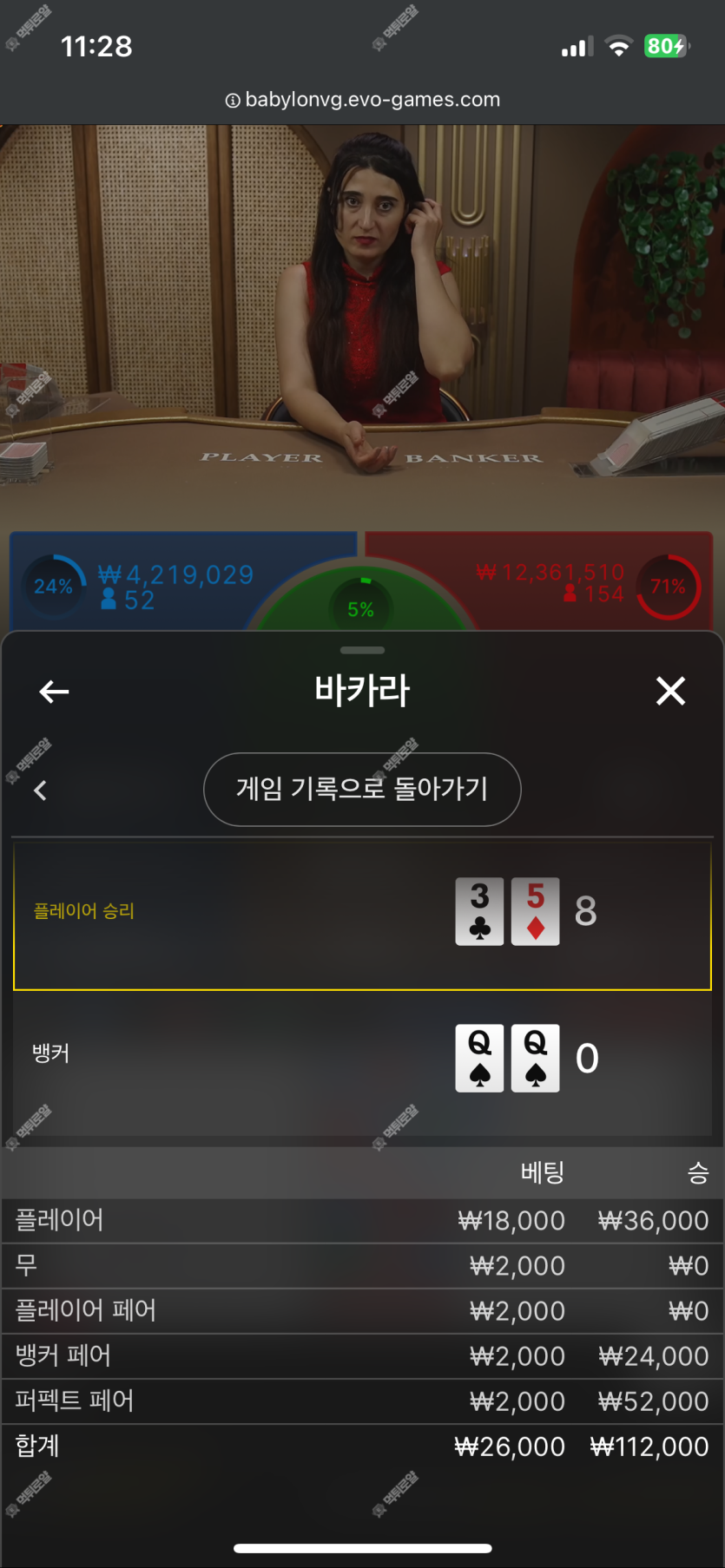Tap the back arrow beside the 바카라 title
725x1568 pixels.
point(54,692)
